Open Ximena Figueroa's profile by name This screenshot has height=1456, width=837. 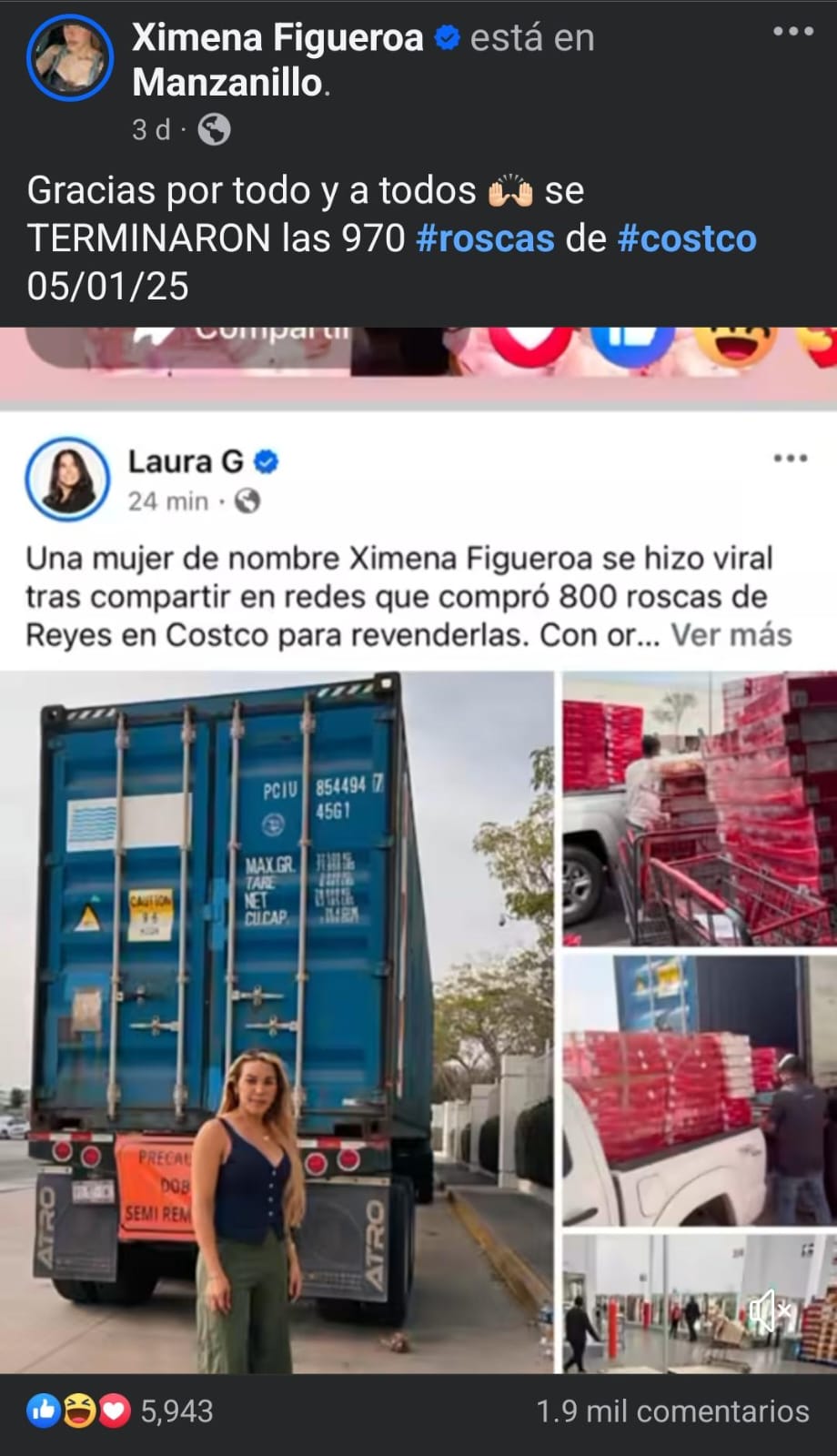pyautogui.click(x=277, y=38)
